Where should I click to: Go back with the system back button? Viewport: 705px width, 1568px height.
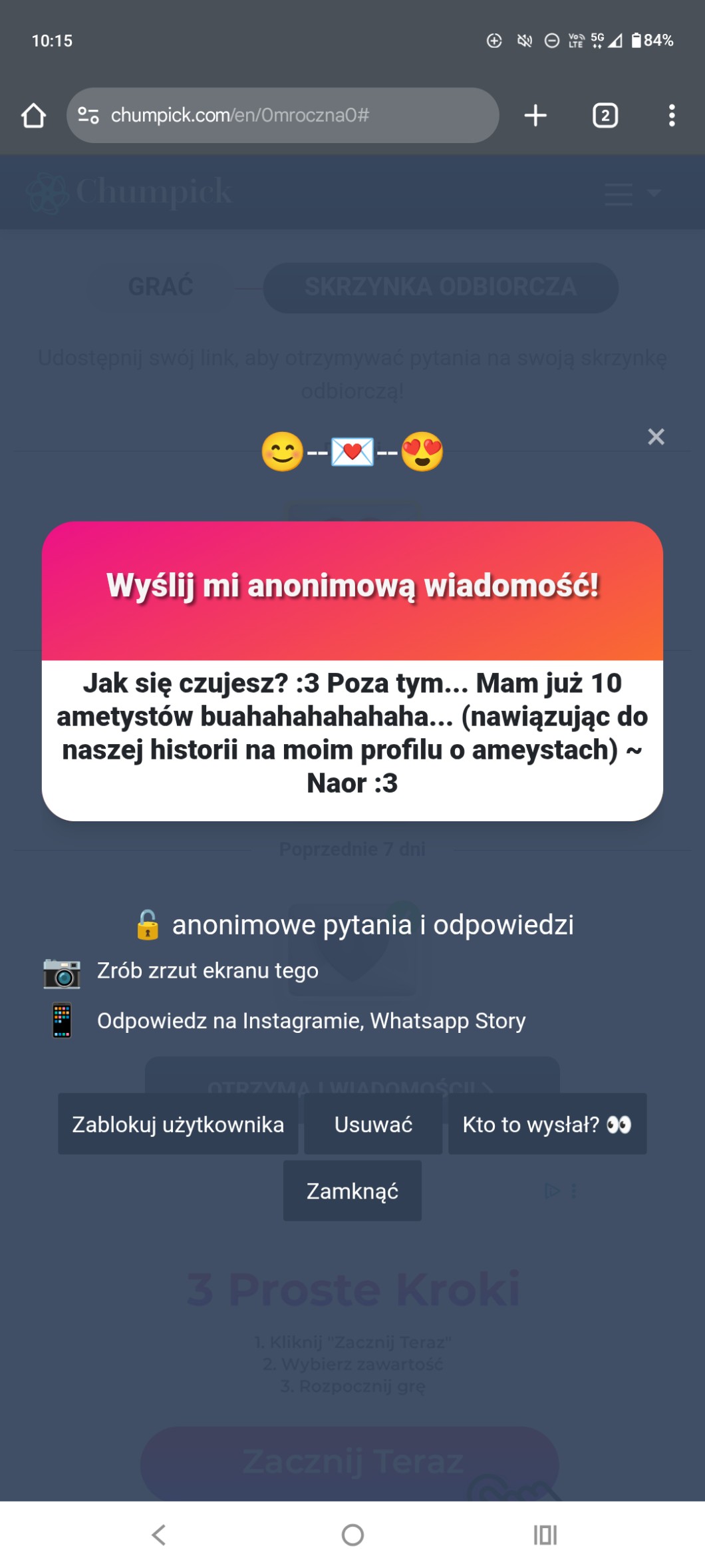(x=158, y=1535)
